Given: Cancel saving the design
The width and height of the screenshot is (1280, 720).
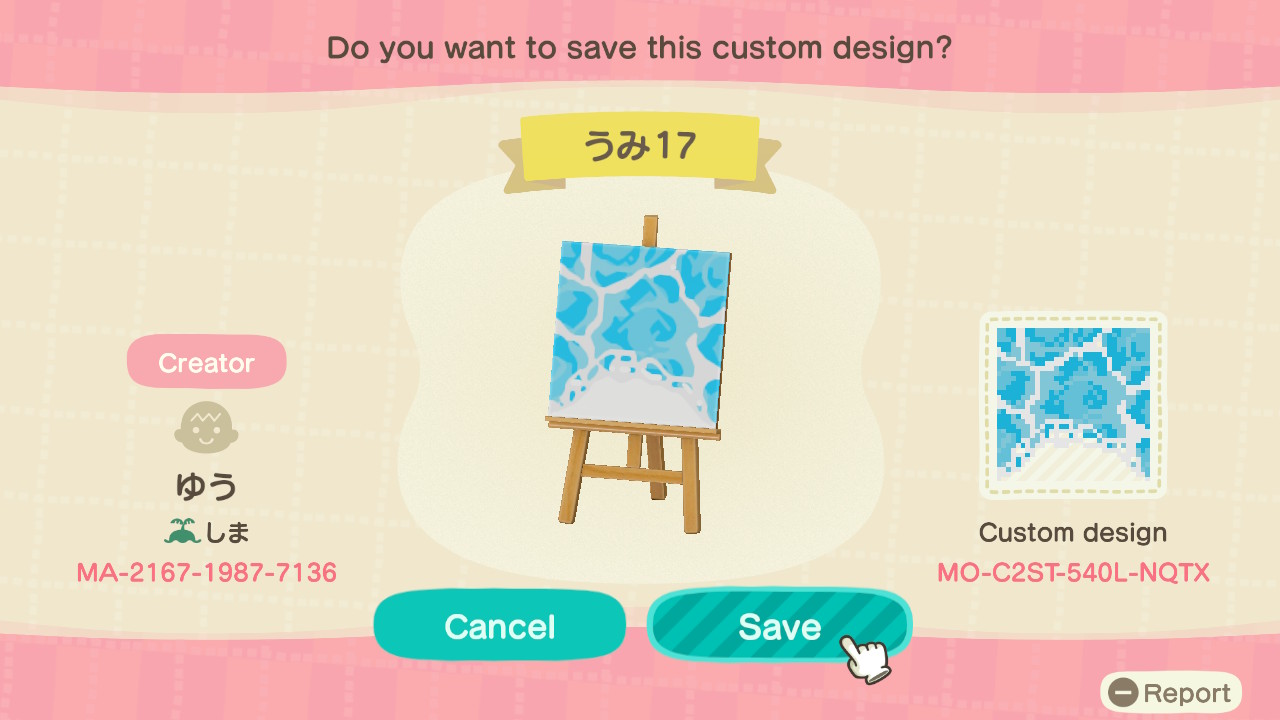Looking at the screenshot, I should [499, 626].
